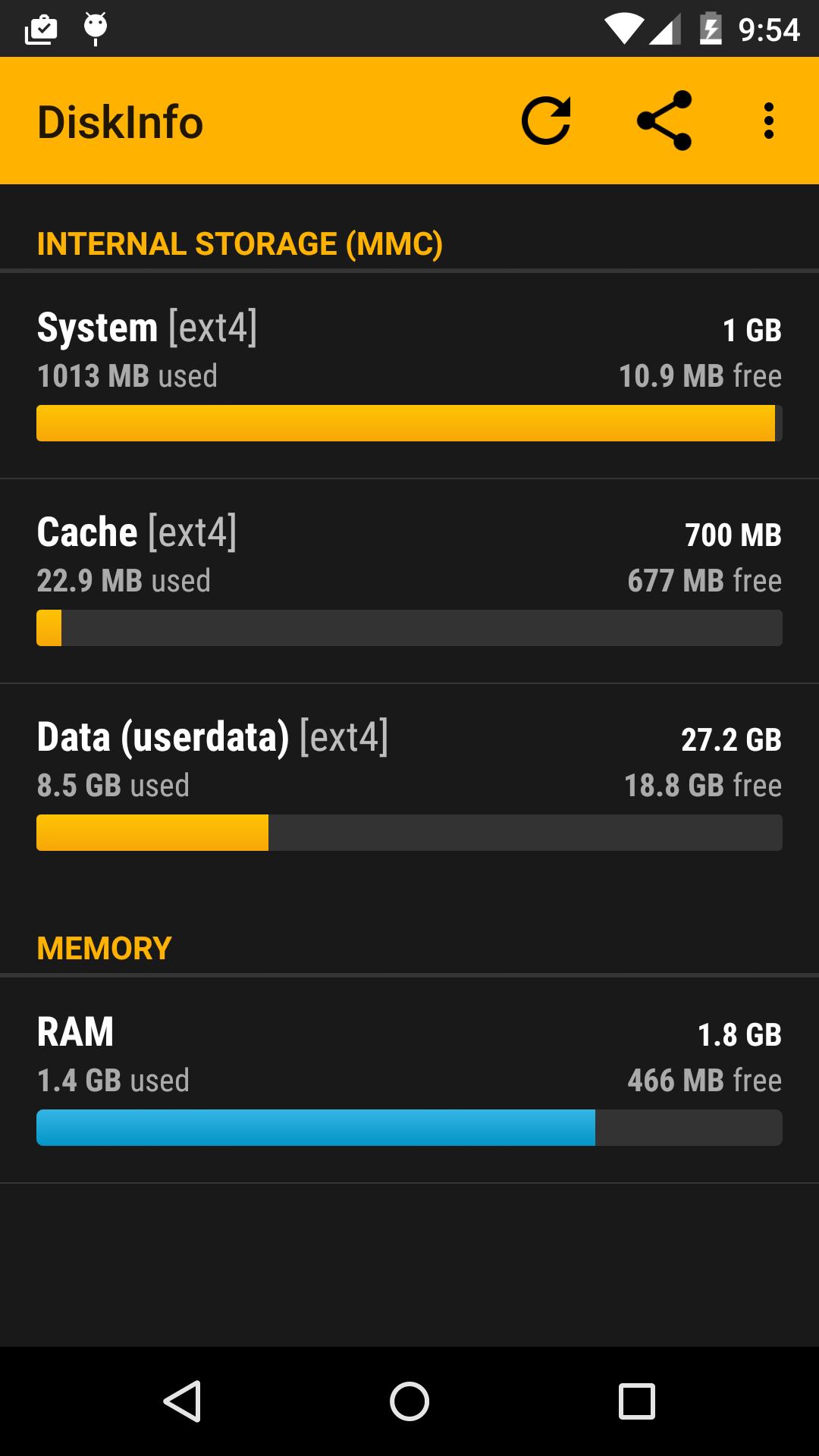This screenshot has height=1456, width=819.
Task: Refresh the disk information
Action: tap(546, 121)
